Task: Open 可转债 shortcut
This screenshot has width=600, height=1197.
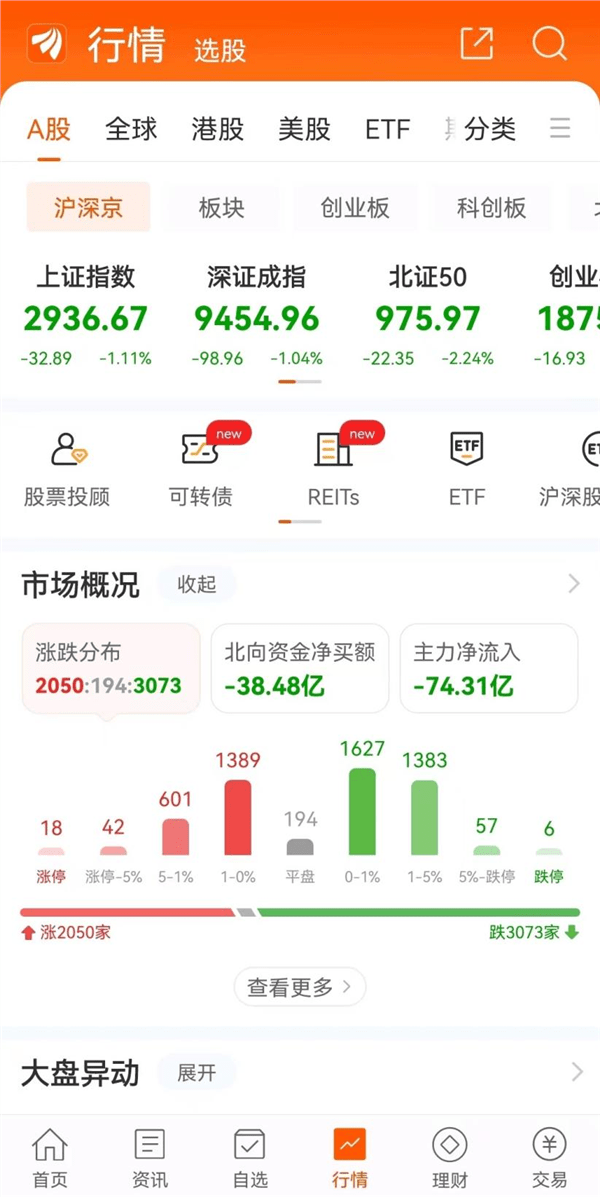Action: (x=201, y=468)
